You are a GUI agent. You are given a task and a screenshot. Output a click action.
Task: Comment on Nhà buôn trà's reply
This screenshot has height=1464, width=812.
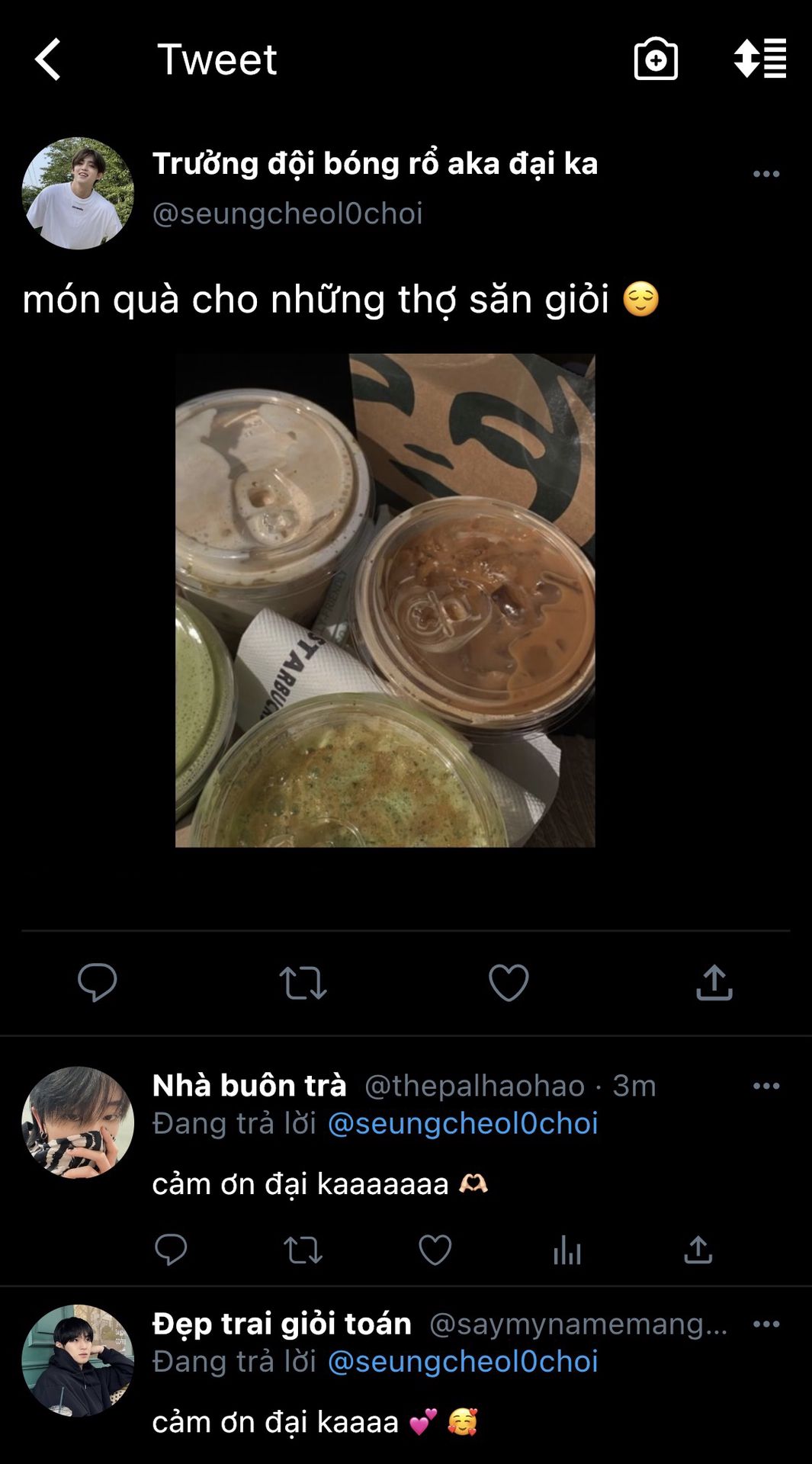[x=171, y=1250]
